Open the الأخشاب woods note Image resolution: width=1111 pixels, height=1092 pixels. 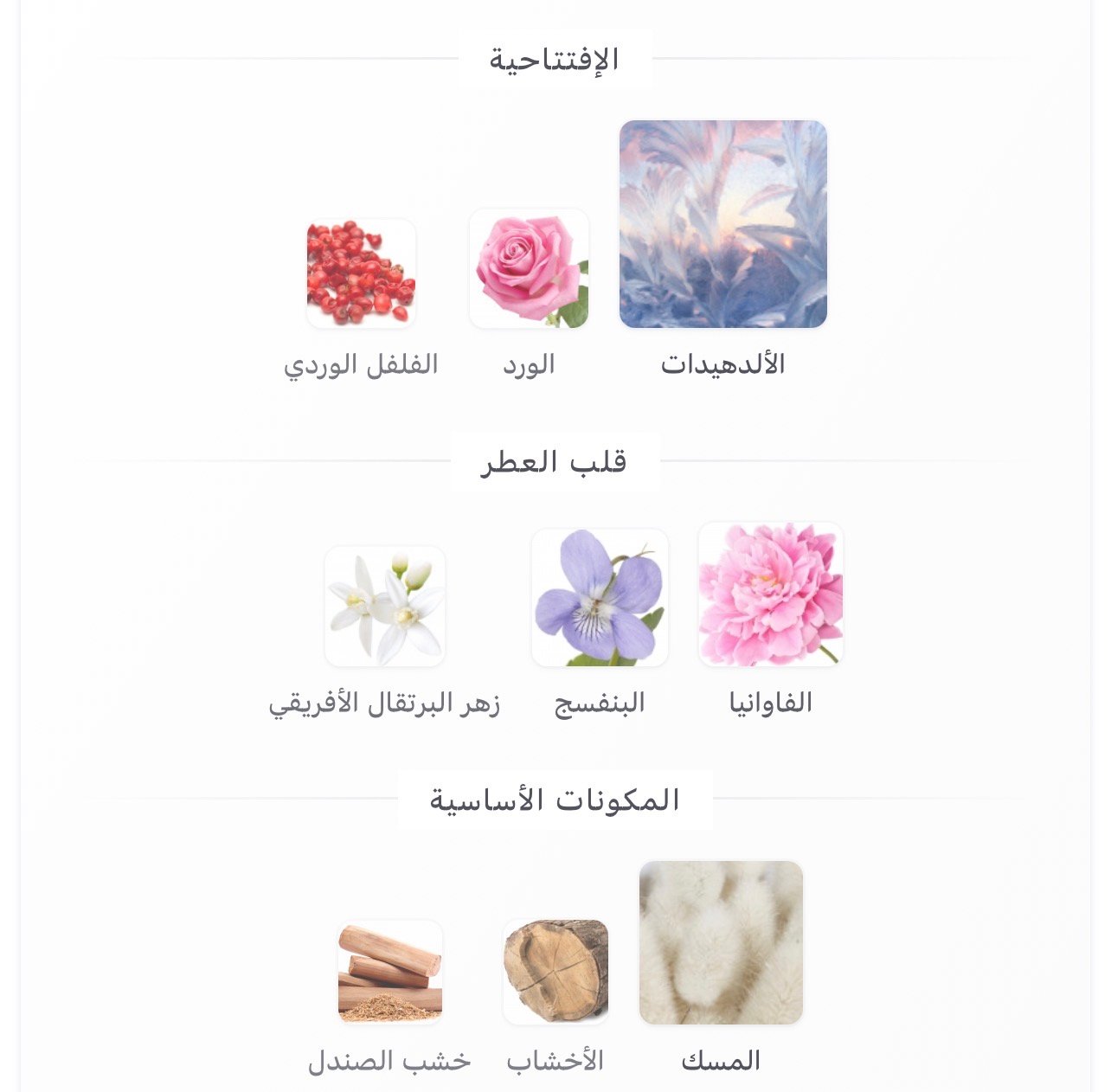[x=555, y=972]
